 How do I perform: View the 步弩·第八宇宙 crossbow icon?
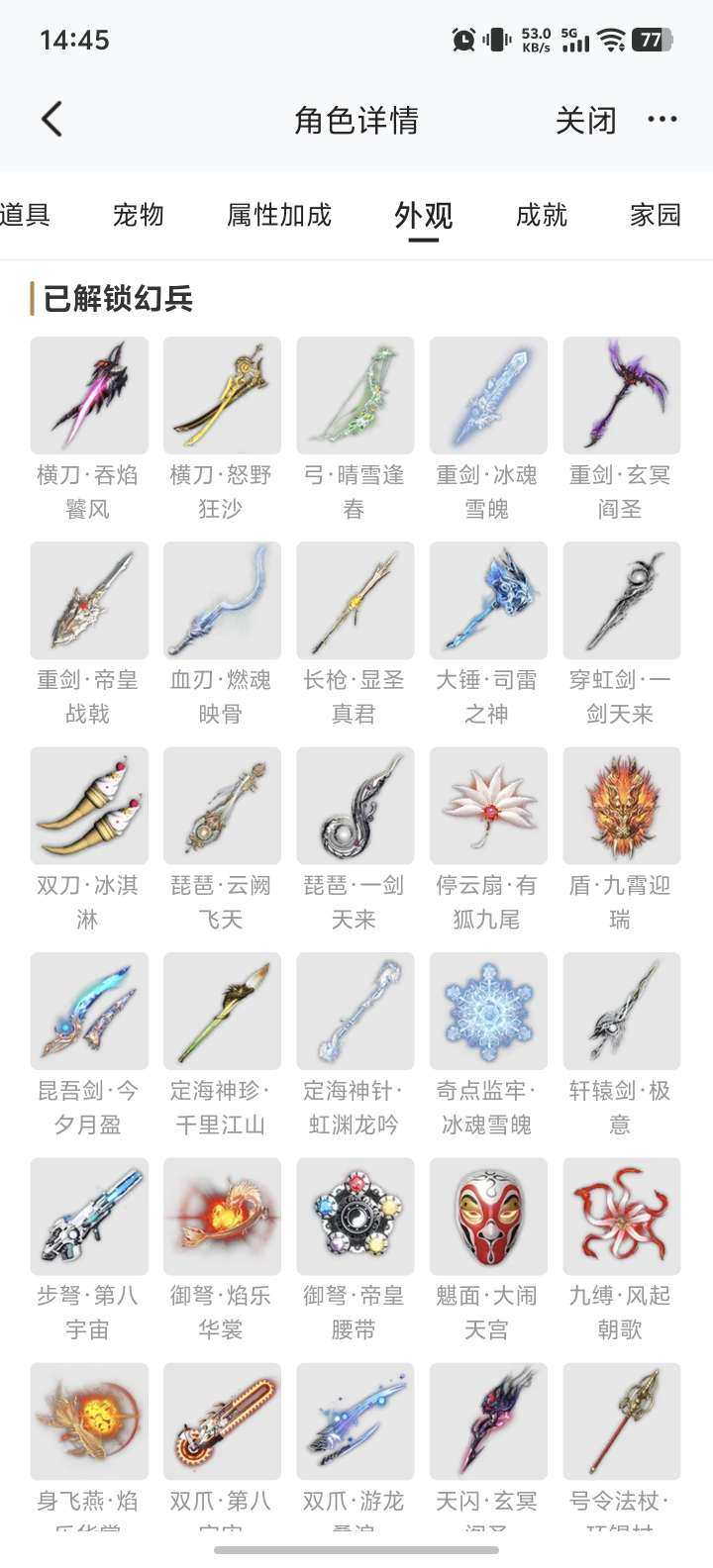pos(88,1217)
